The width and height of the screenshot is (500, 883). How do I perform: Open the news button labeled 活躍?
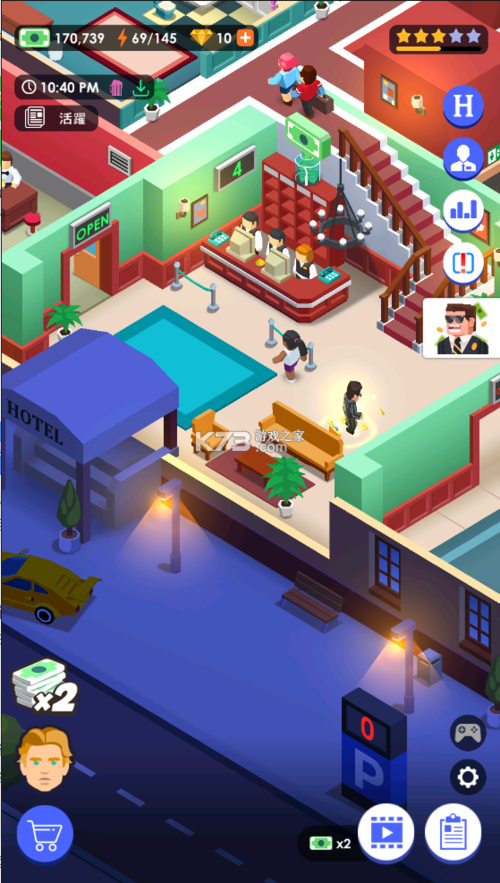coord(56,118)
